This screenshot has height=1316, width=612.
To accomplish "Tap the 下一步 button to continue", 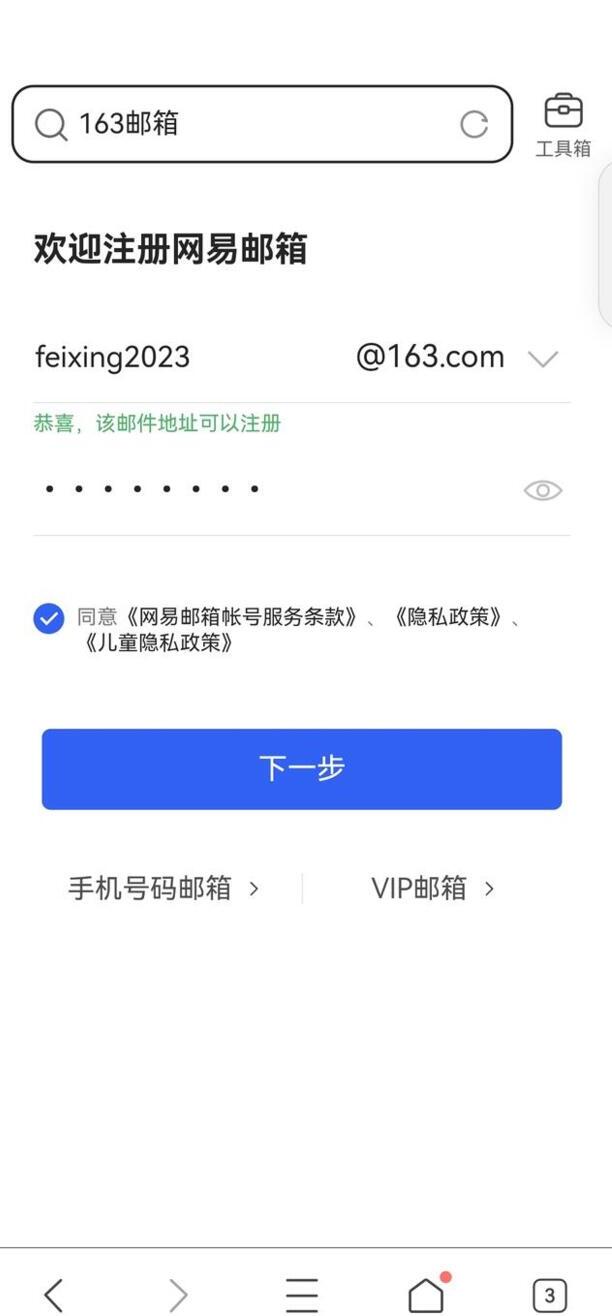I will pos(302,768).
